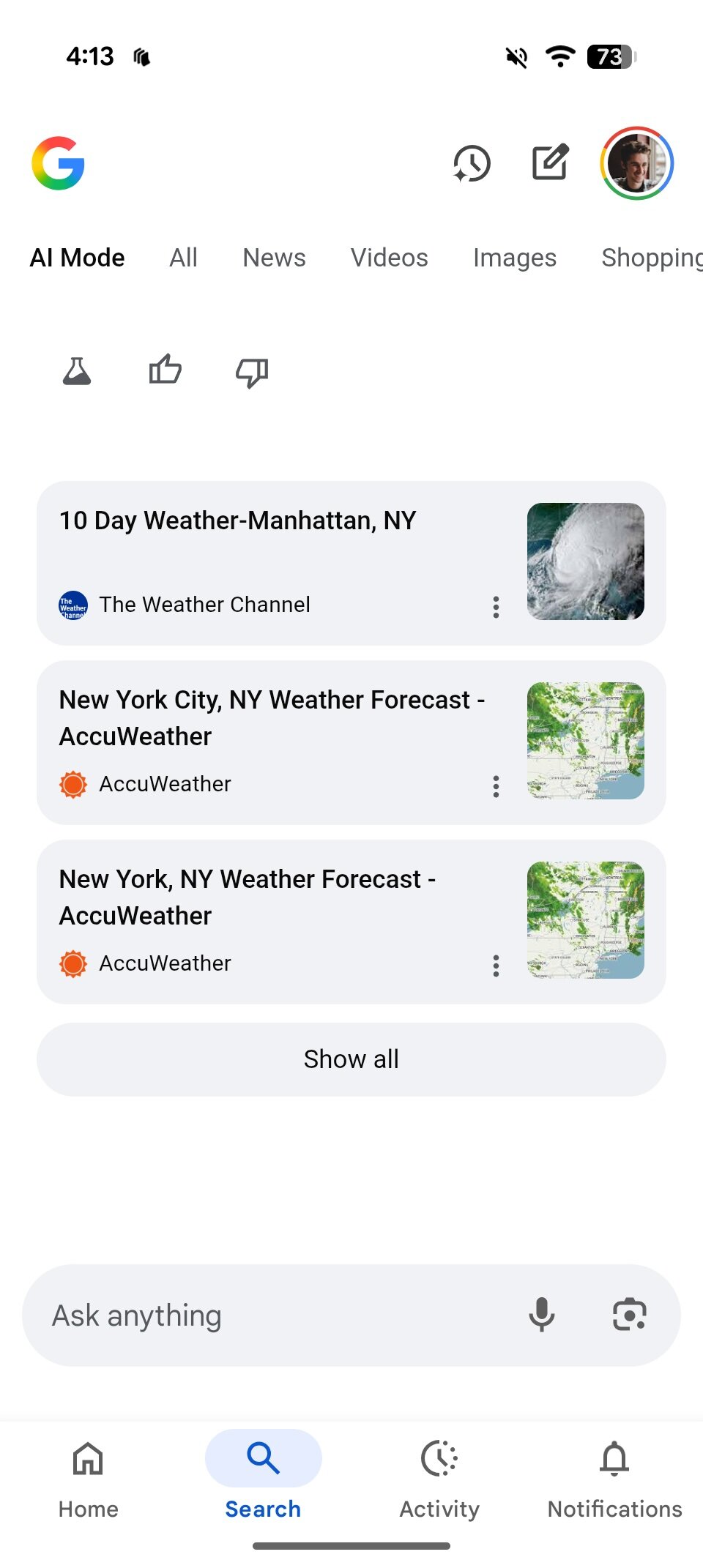This screenshot has width=703, height=1568.
Task: Open the Labs flask icon
Action: click(x=77, y=371)
